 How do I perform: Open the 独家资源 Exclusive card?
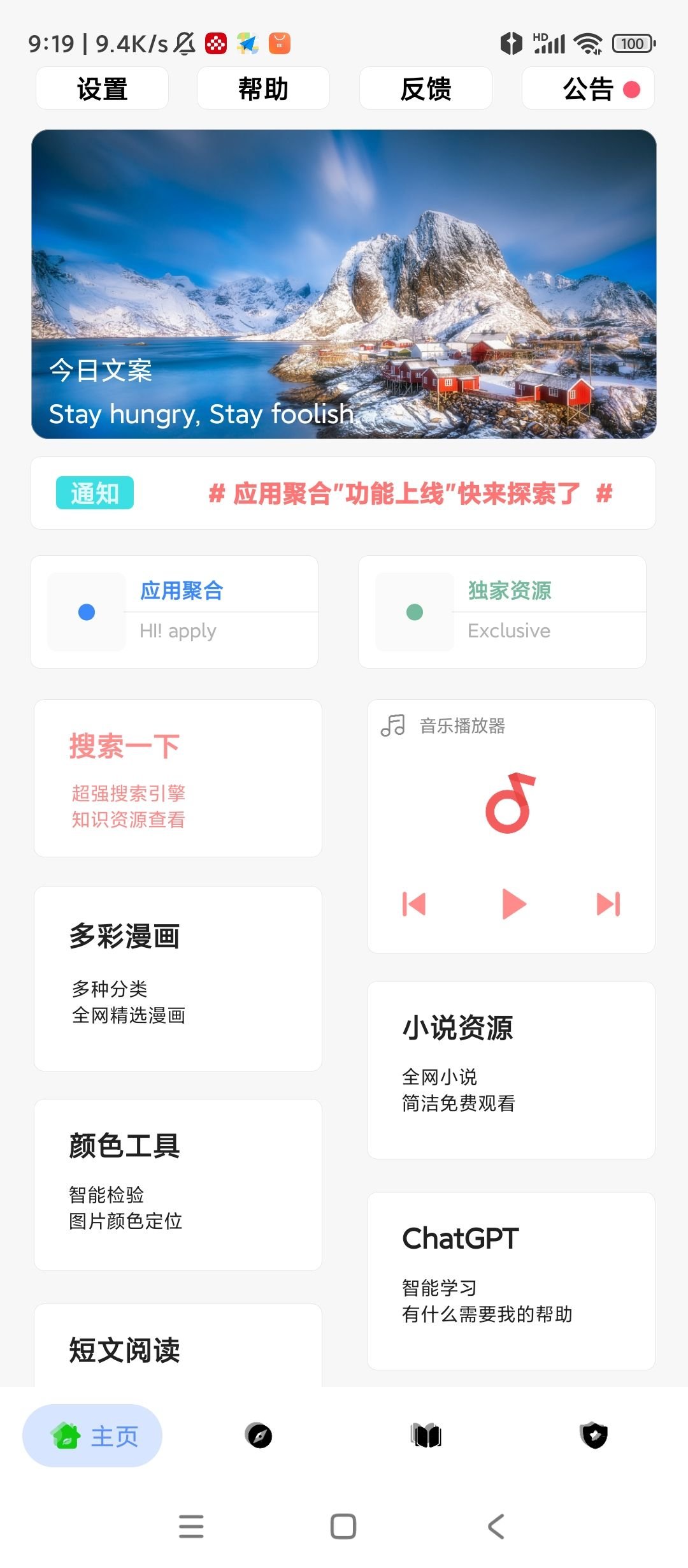[502, 612]
